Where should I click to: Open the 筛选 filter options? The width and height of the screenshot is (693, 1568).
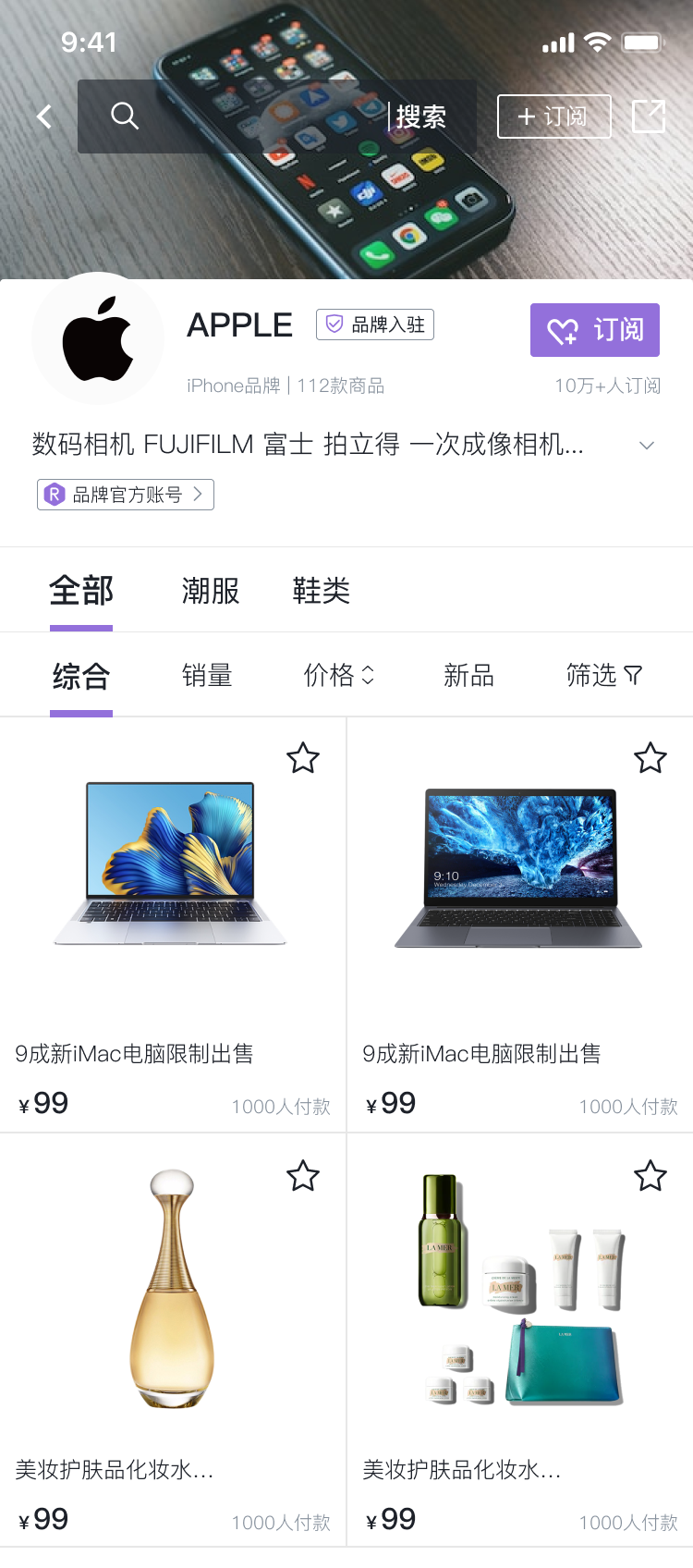pos(603,676)
